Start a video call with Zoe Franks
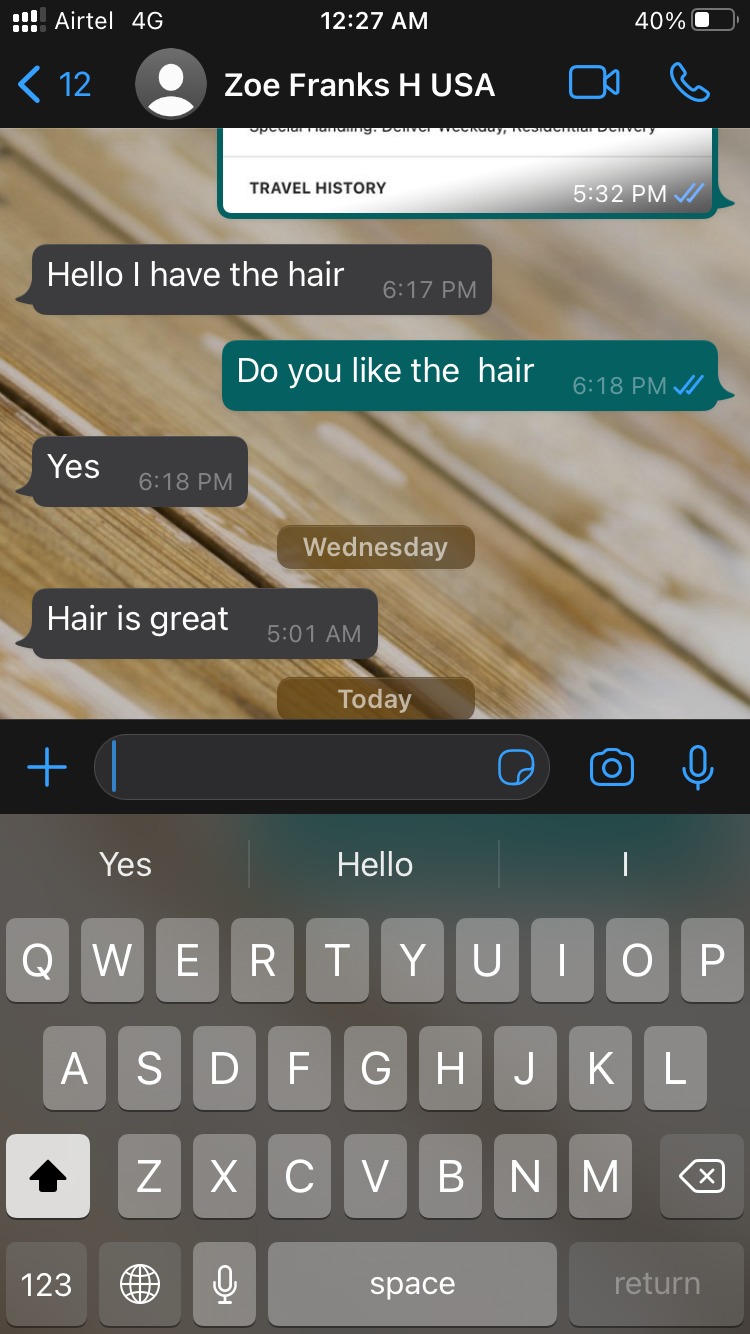The height and width of the screenshot is (1334, 750). coord(594,83)
